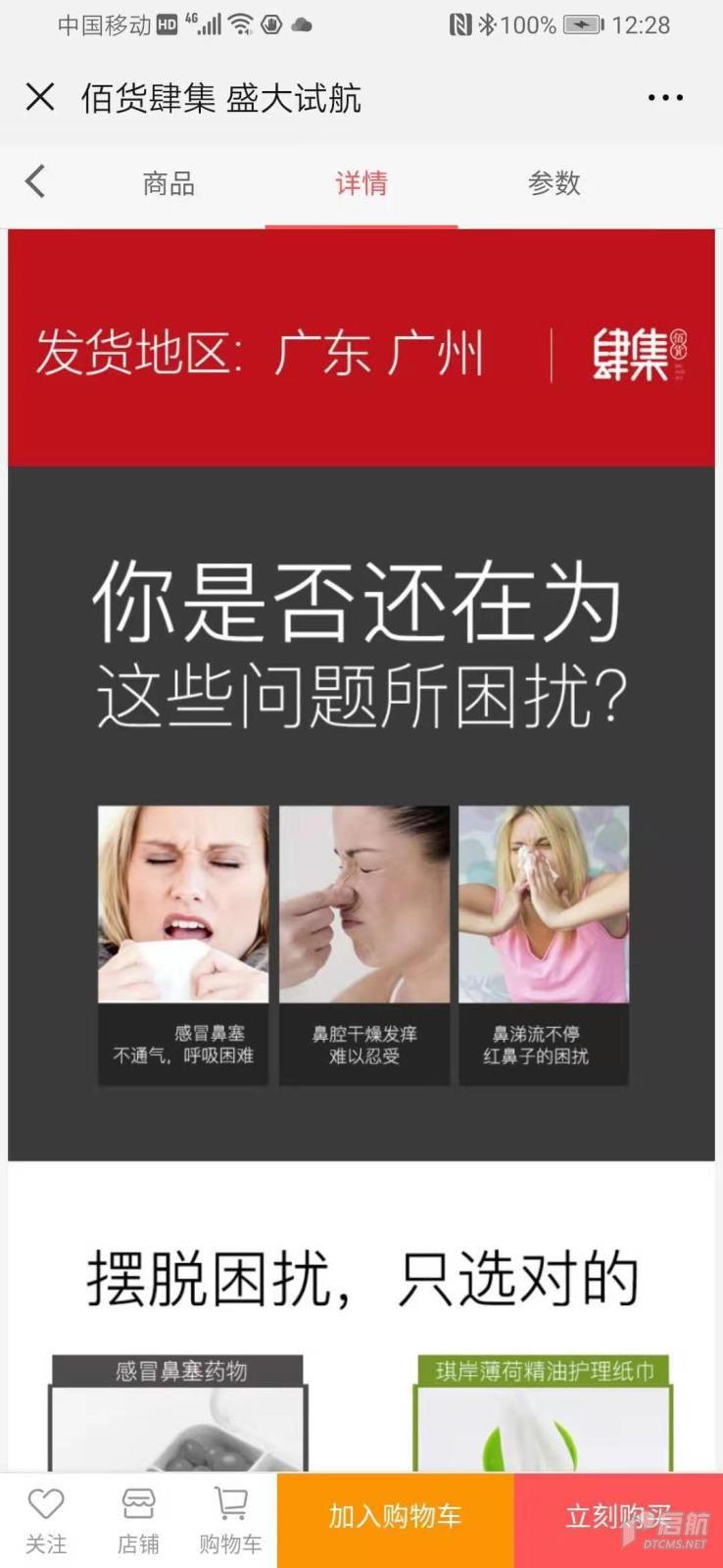Switch to the 参数 tab
Screen dimensions: 723x1568
click(x=554, y=183)
